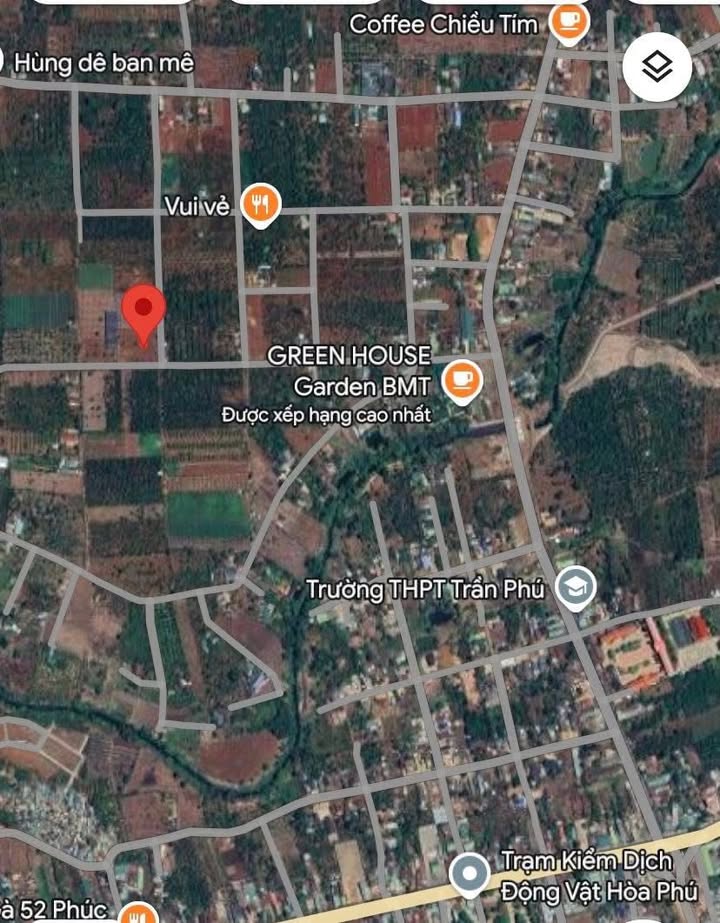Viewport: 720px width, 923px height.
Task: Open GREEN HOUSE Garden BMT cafe marker
Action: [461, 380]
